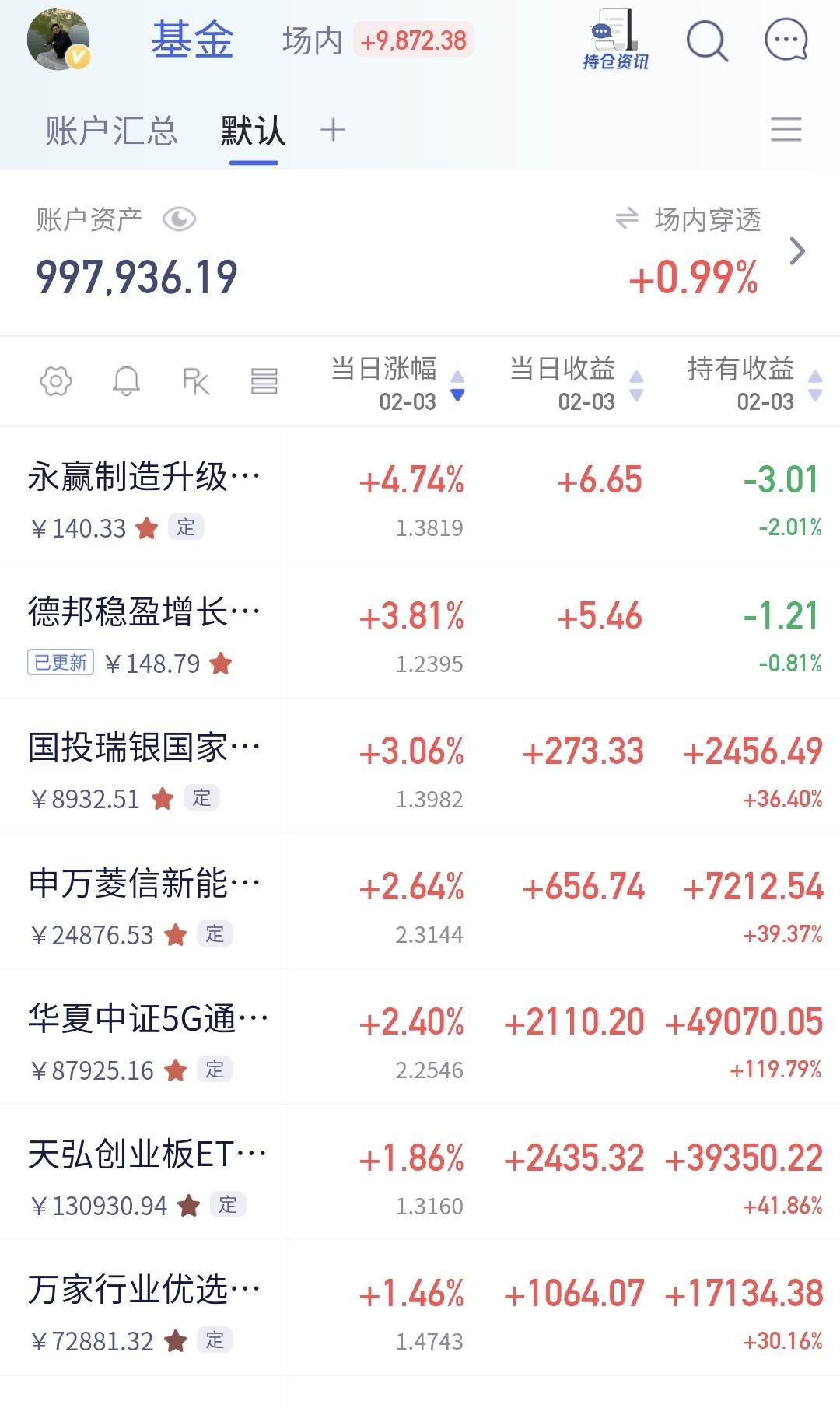
Task: View 华夏中证5G通 fund details
Action: tap(148, 1036)
